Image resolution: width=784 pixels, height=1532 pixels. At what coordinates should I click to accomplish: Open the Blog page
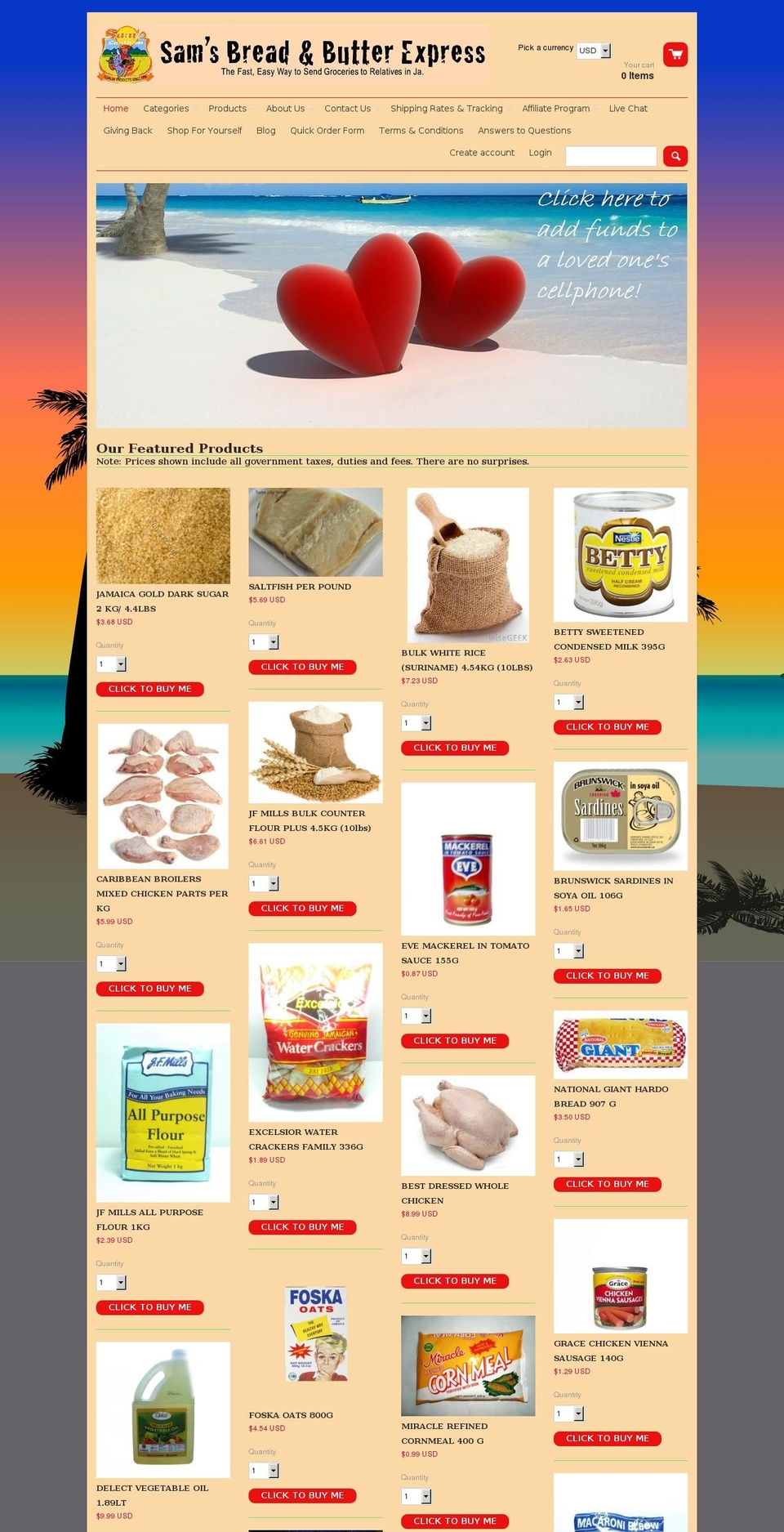click(x=265, y=130)
